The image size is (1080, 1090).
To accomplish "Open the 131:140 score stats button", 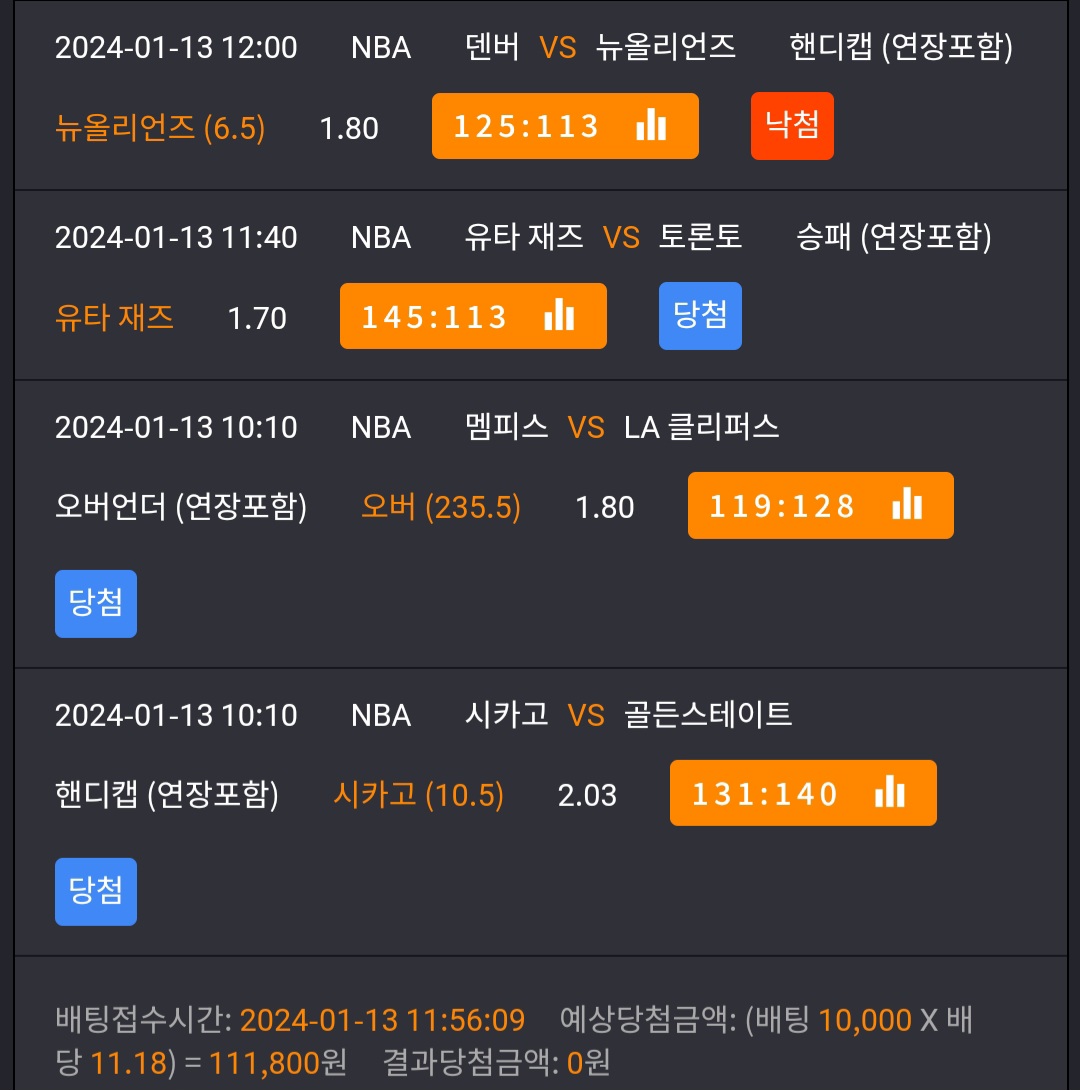I will click(803, 793).
